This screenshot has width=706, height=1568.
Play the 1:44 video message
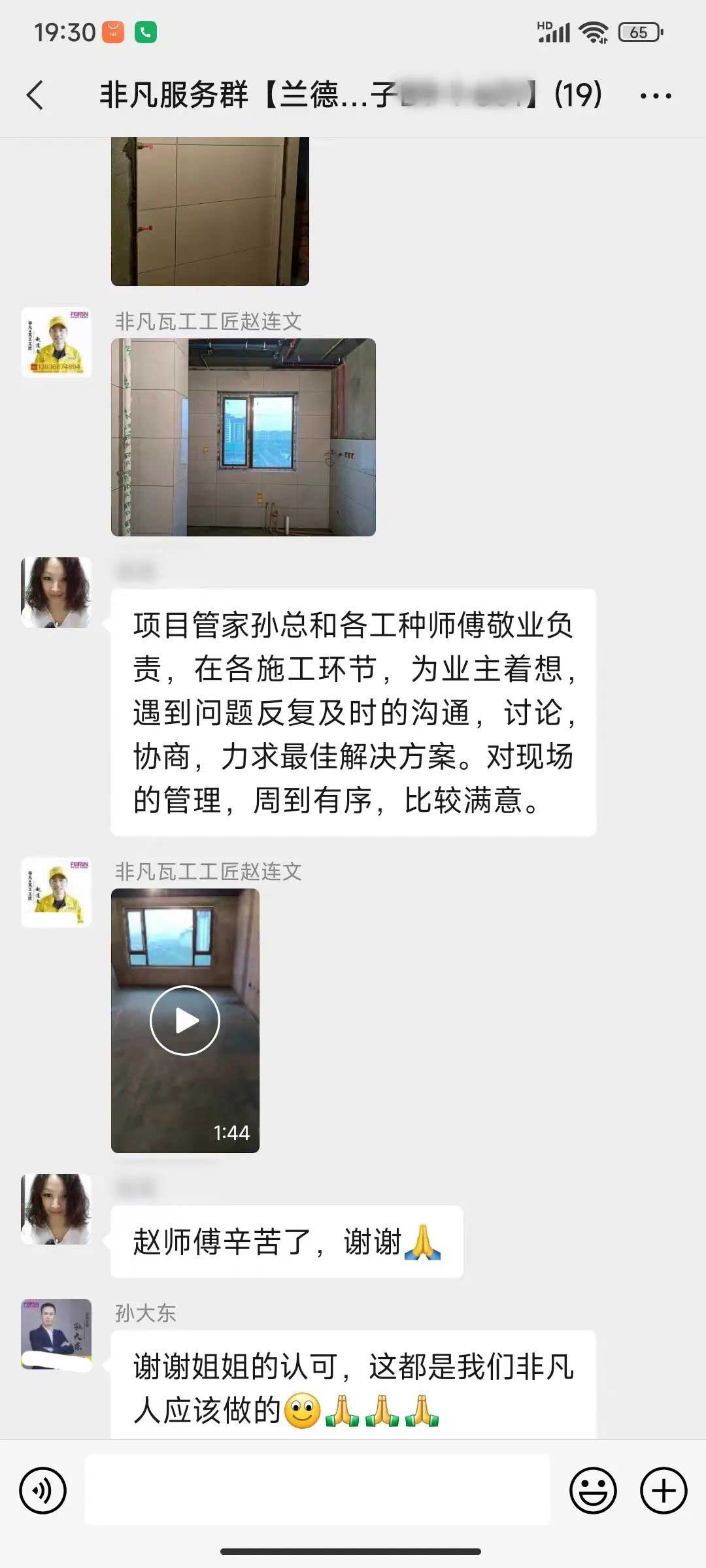tap(185, 1020)
